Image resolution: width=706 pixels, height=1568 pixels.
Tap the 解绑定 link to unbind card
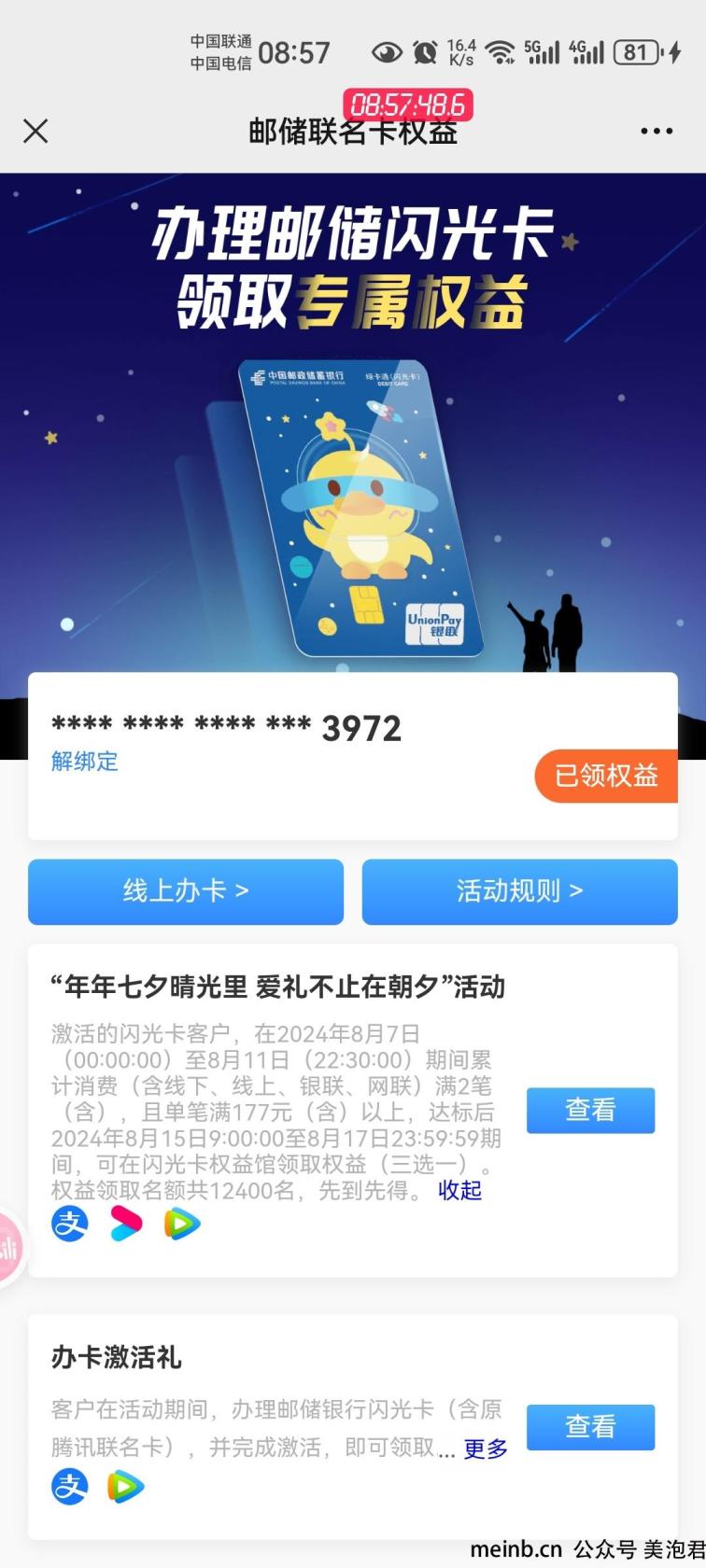84,762
